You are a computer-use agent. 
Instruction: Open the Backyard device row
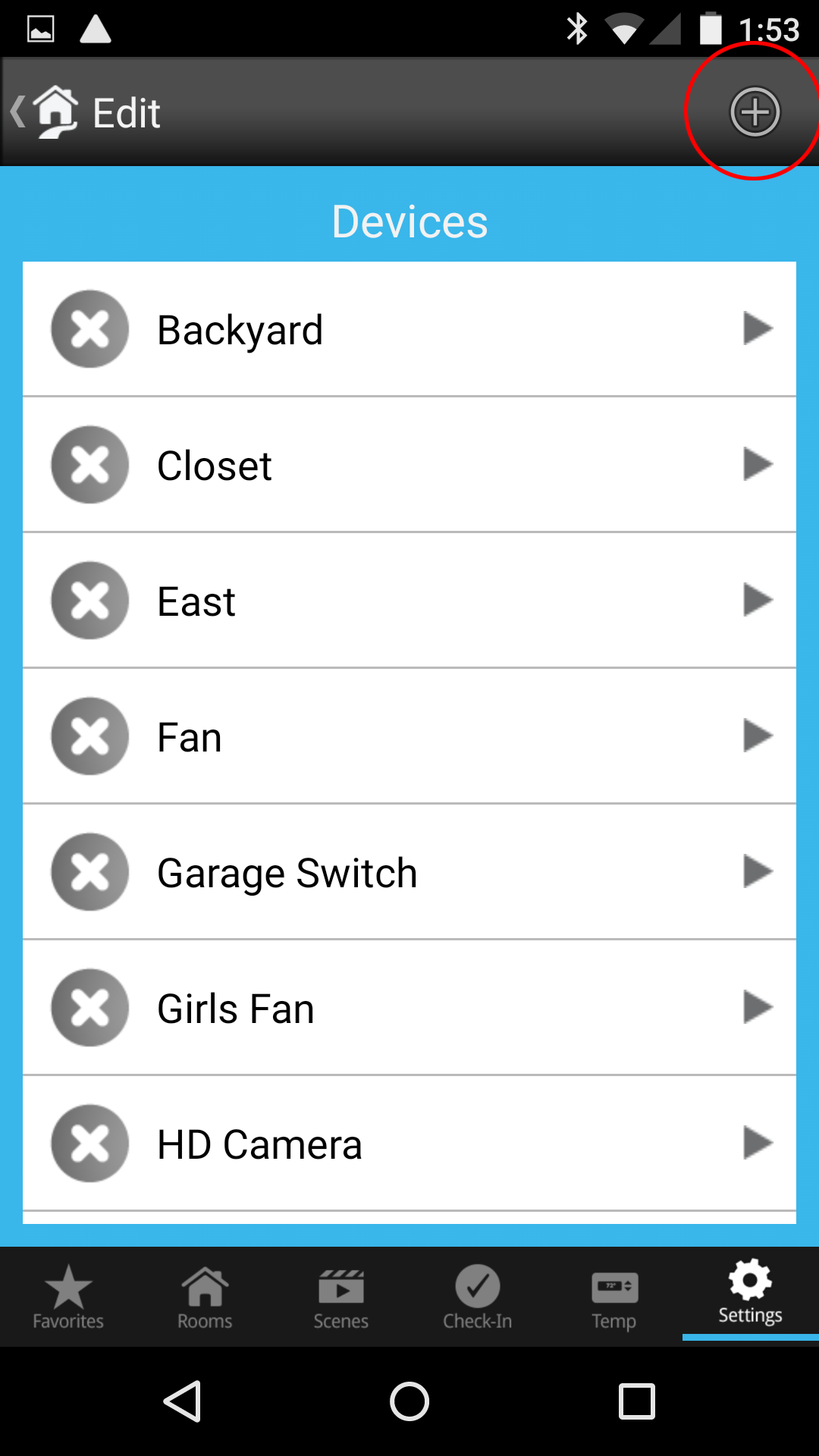[409, 329]
